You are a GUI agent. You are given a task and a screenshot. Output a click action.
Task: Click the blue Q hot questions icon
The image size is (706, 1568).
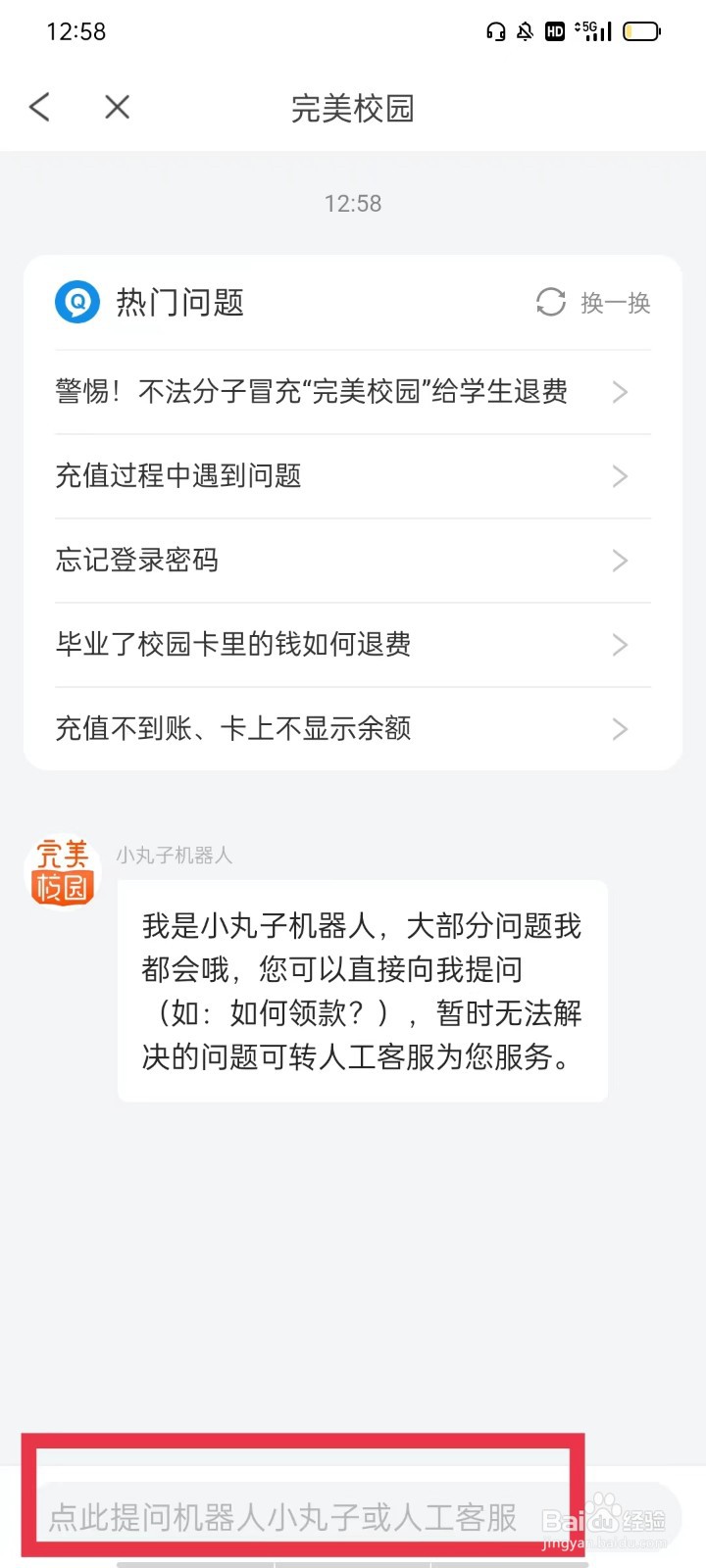click(x=77, y=303)
